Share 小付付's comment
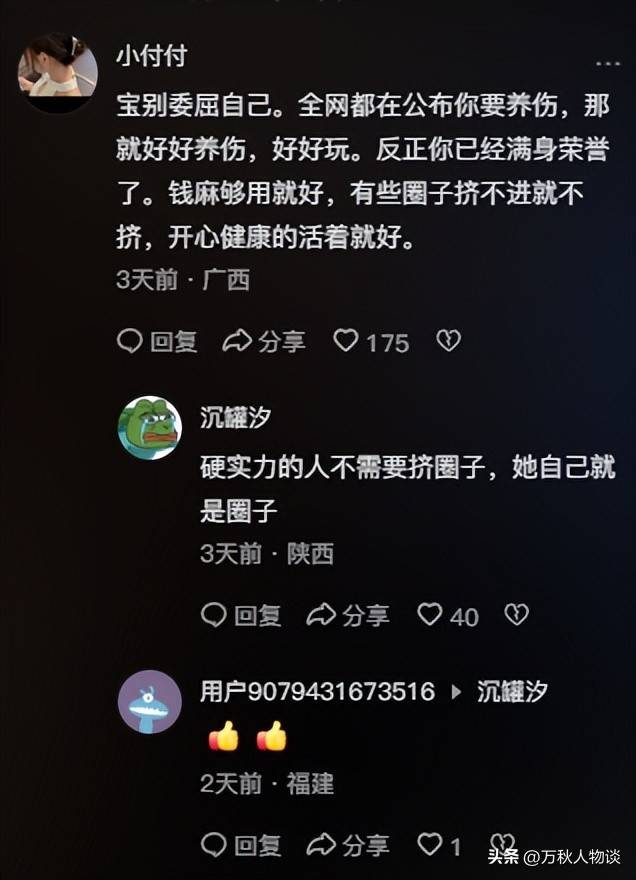 [x=264, y=342]
